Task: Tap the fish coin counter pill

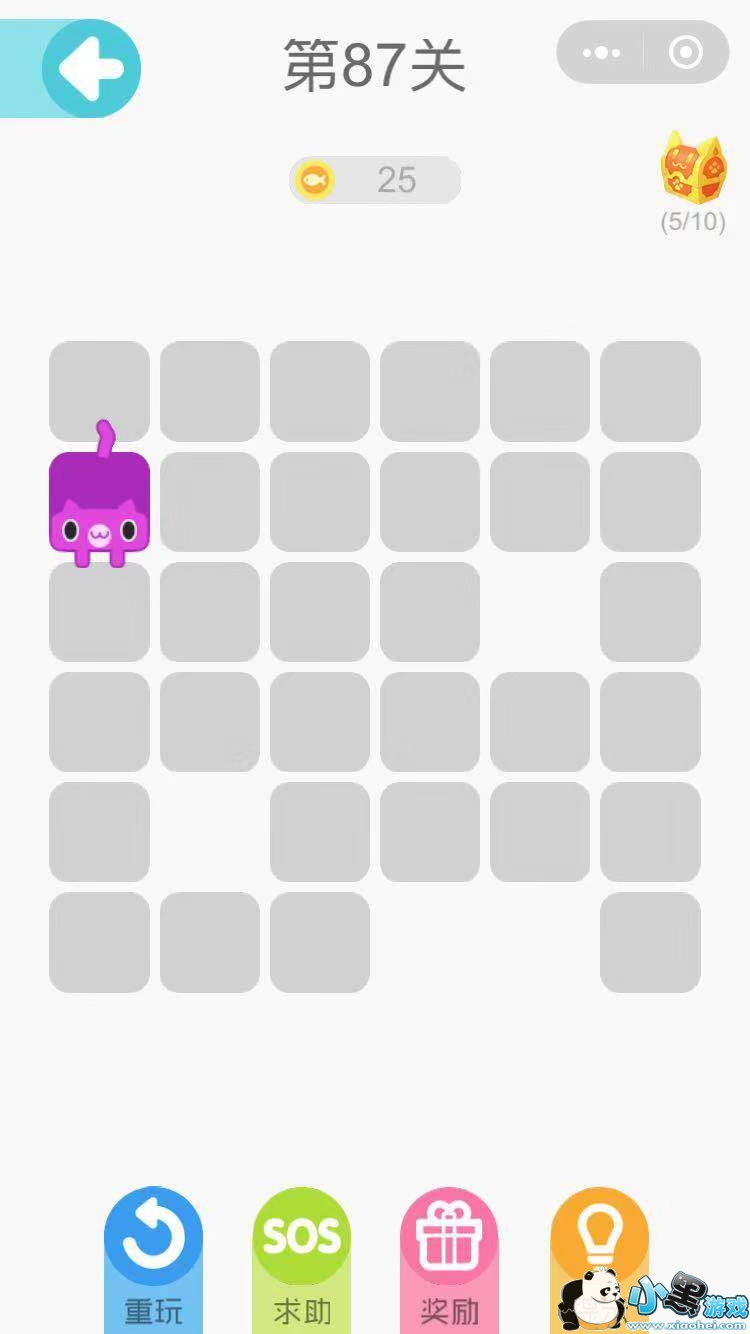Action: pos(375,180)
